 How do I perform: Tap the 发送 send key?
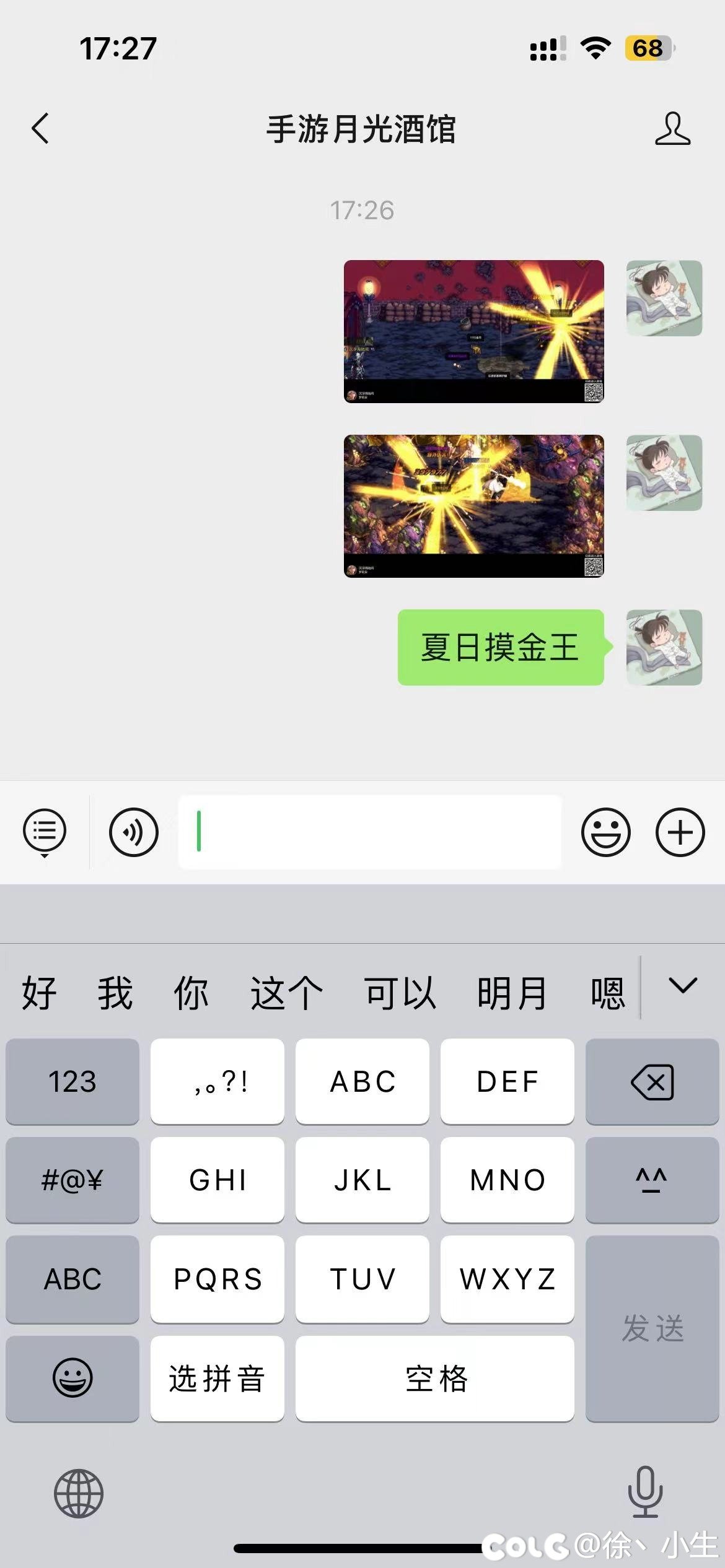pyautogui.click(x=652, y=1328)
